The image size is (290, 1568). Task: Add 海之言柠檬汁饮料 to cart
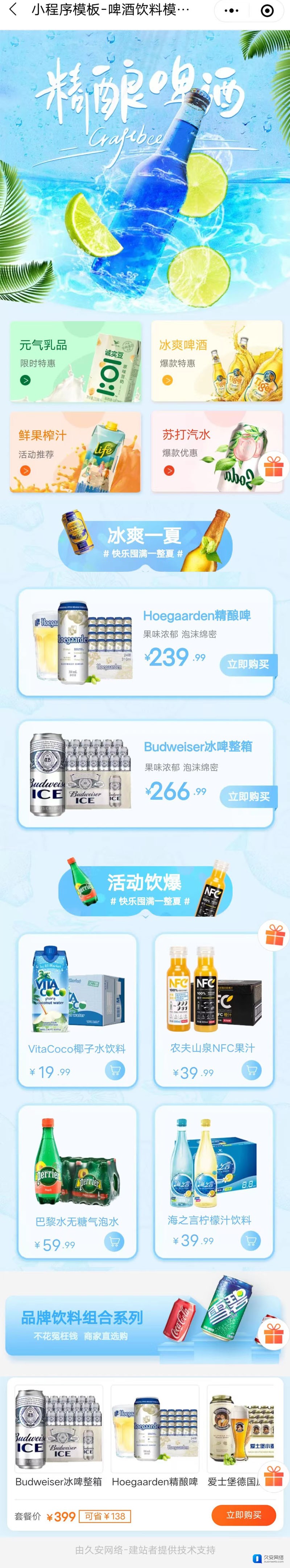tap(251, 1240)
